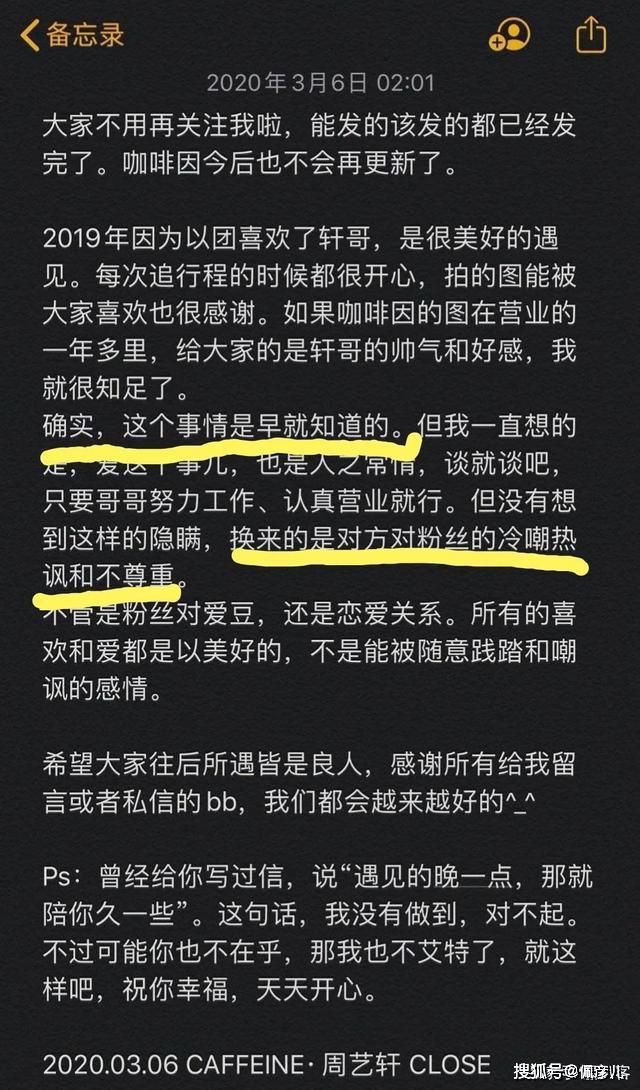Go back to the 备忘录 notes list
Screen dimensions: 640x1090
pos(72,35)
